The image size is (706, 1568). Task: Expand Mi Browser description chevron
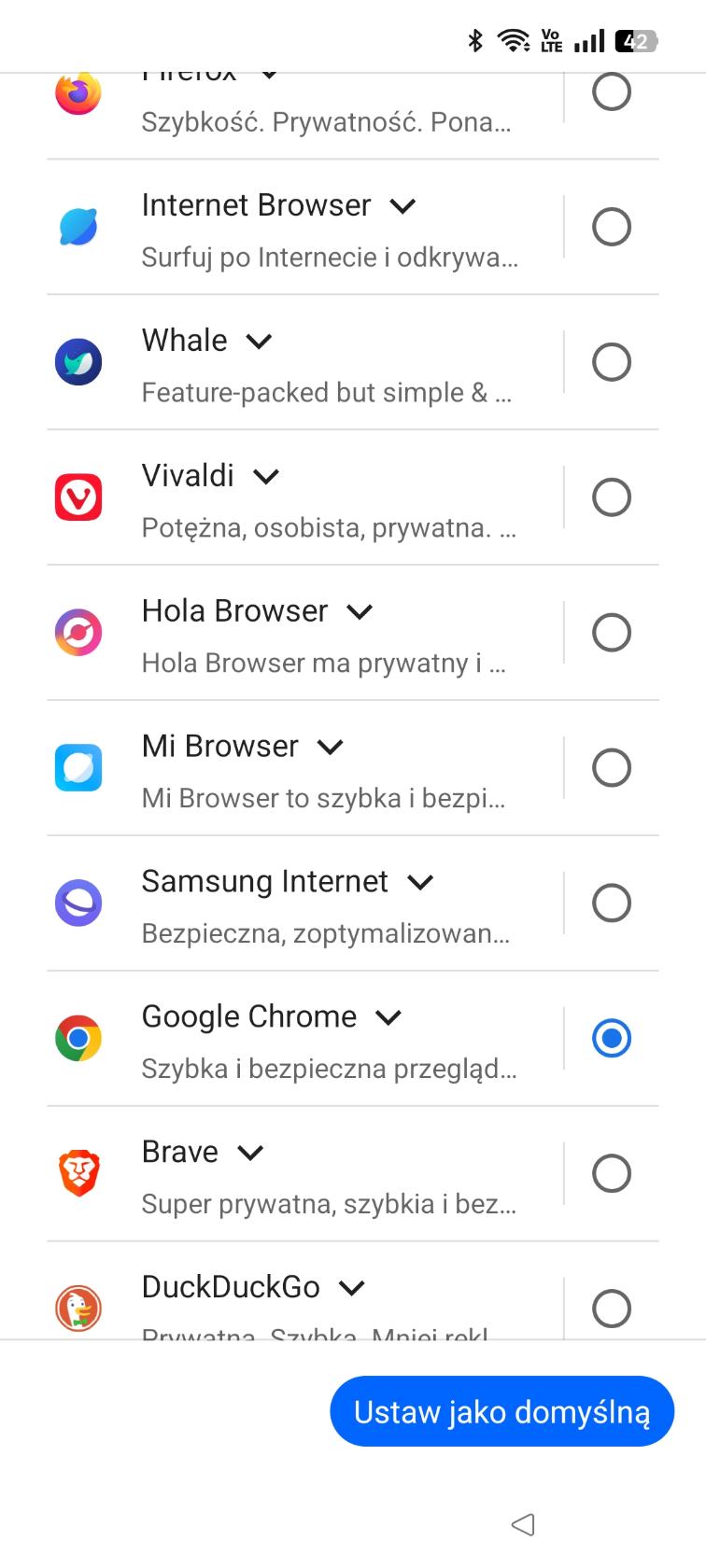pyautogui.click(x=331, y=748)
